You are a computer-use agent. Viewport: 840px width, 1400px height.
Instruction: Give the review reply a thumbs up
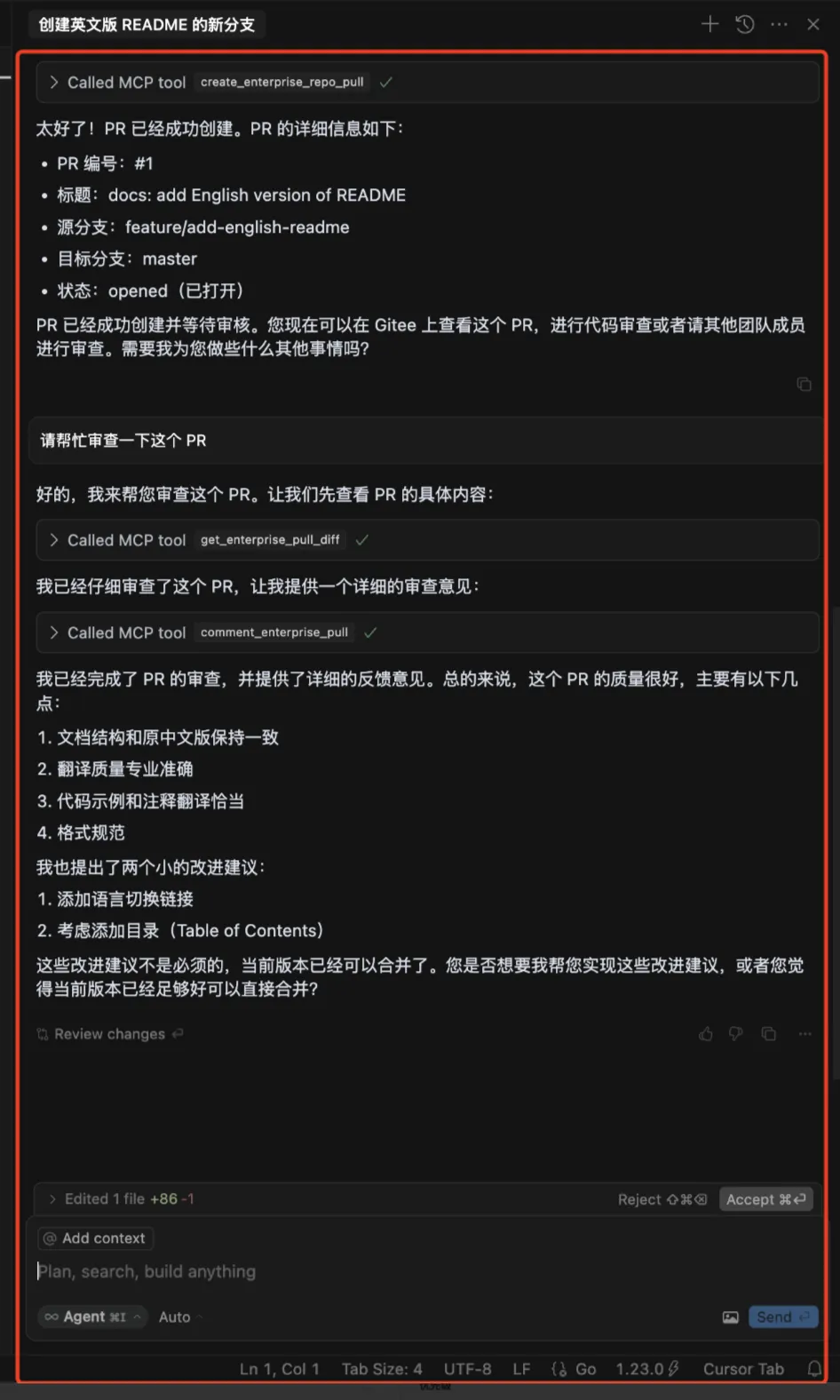(706, 1034)
